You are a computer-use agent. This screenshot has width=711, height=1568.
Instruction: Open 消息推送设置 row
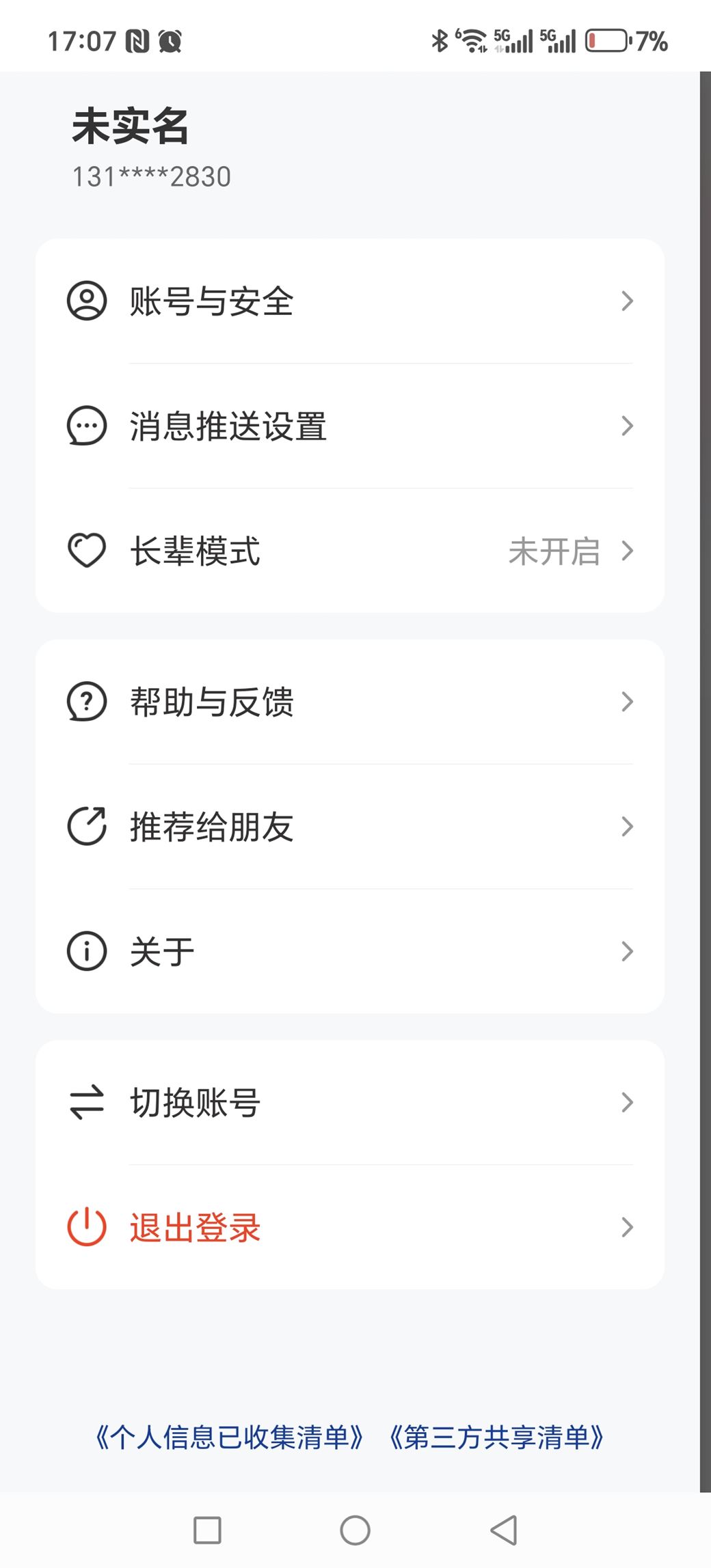349,426
